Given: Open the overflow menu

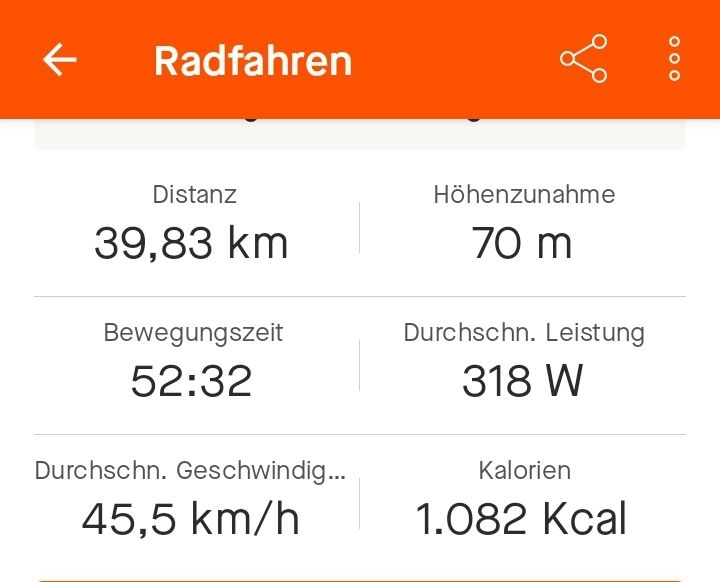Looking at the screenshot, I should tap(674, 60).
